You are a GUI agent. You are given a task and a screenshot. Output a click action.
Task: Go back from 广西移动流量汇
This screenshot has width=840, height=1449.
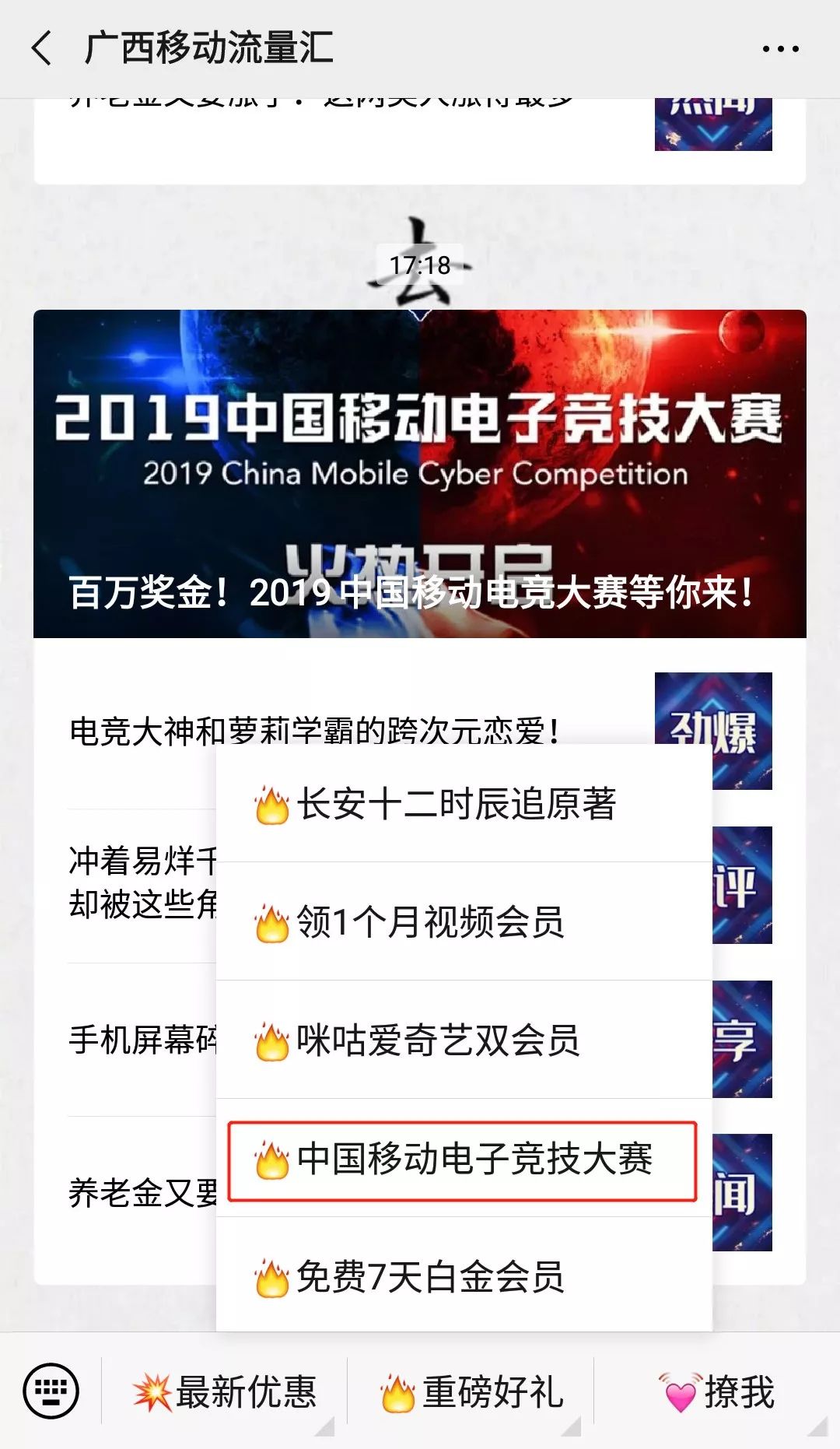click(x=43, y=48)
